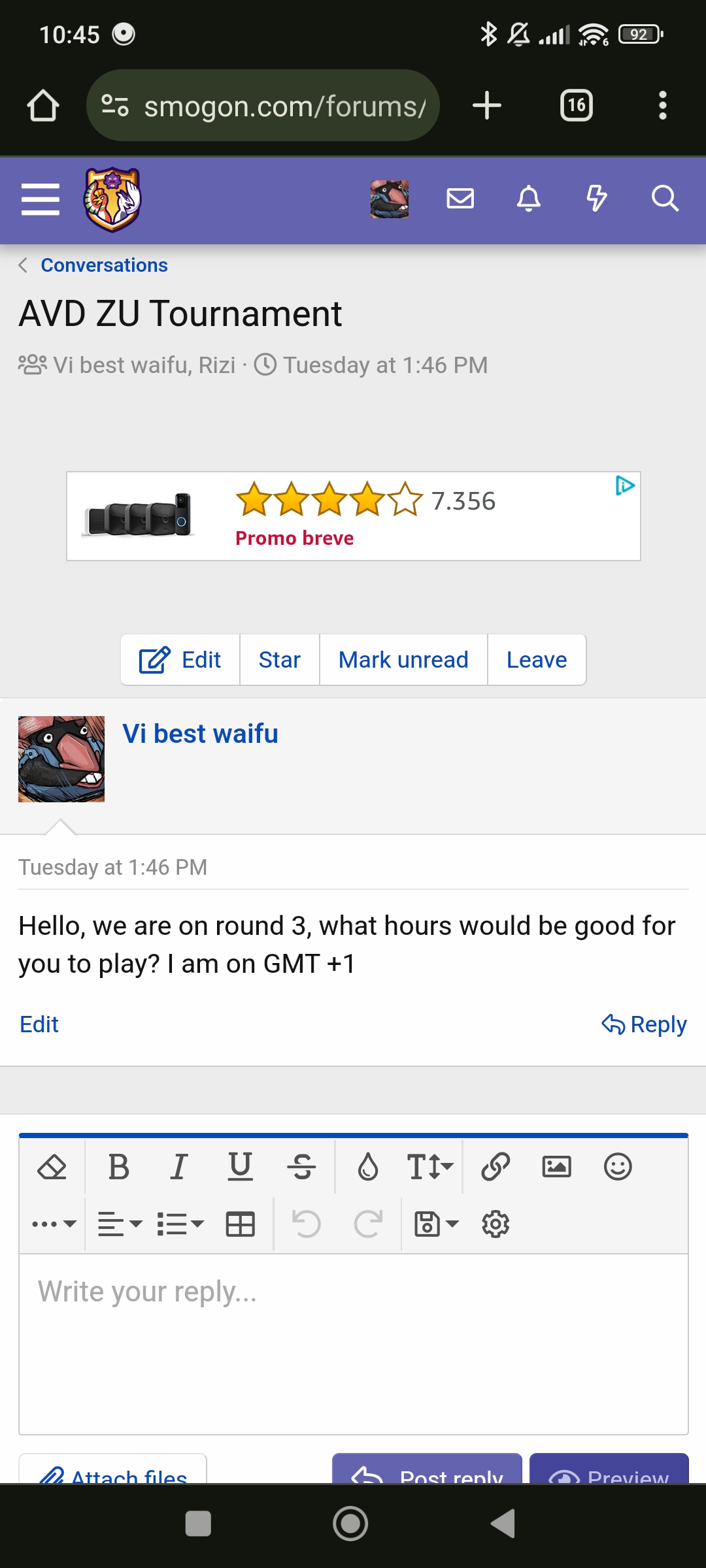
Task: Open the forum search
Action: coord(664,199)
